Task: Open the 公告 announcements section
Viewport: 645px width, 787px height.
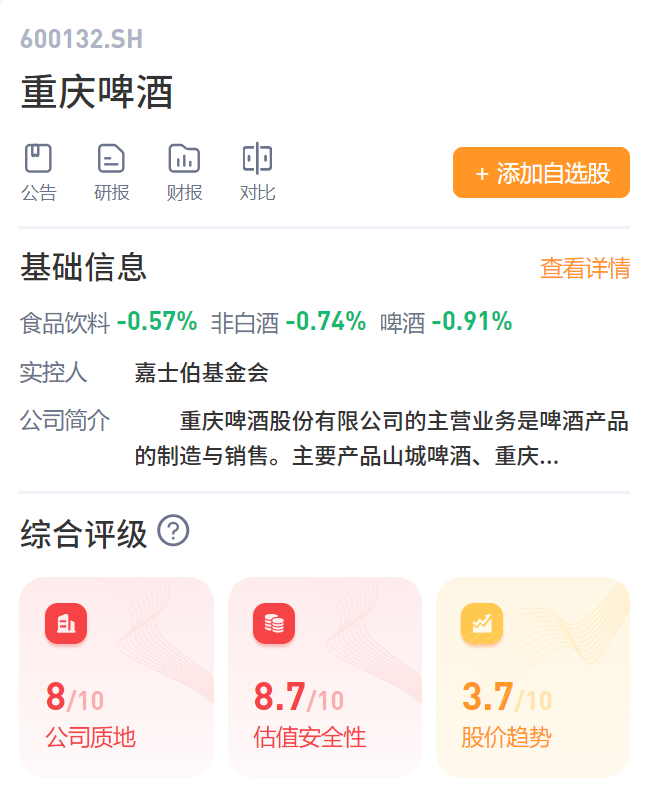Action: point(39,173)
